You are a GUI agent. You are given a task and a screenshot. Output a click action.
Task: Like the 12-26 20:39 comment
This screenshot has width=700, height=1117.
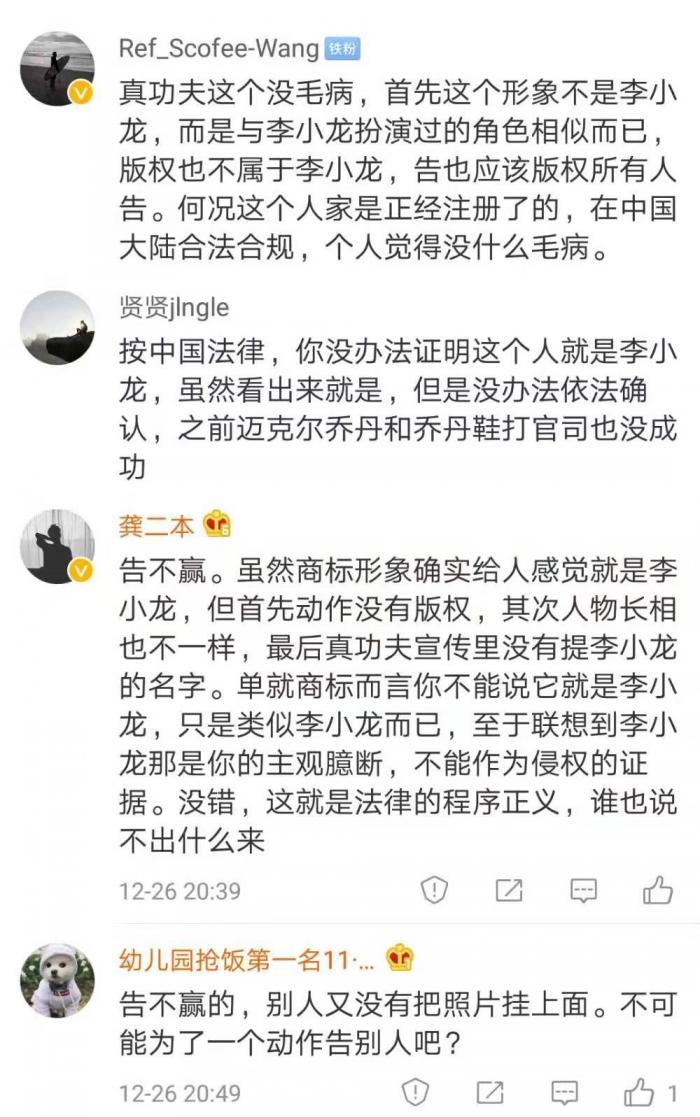pyautogui.click(x=657, y=890)
